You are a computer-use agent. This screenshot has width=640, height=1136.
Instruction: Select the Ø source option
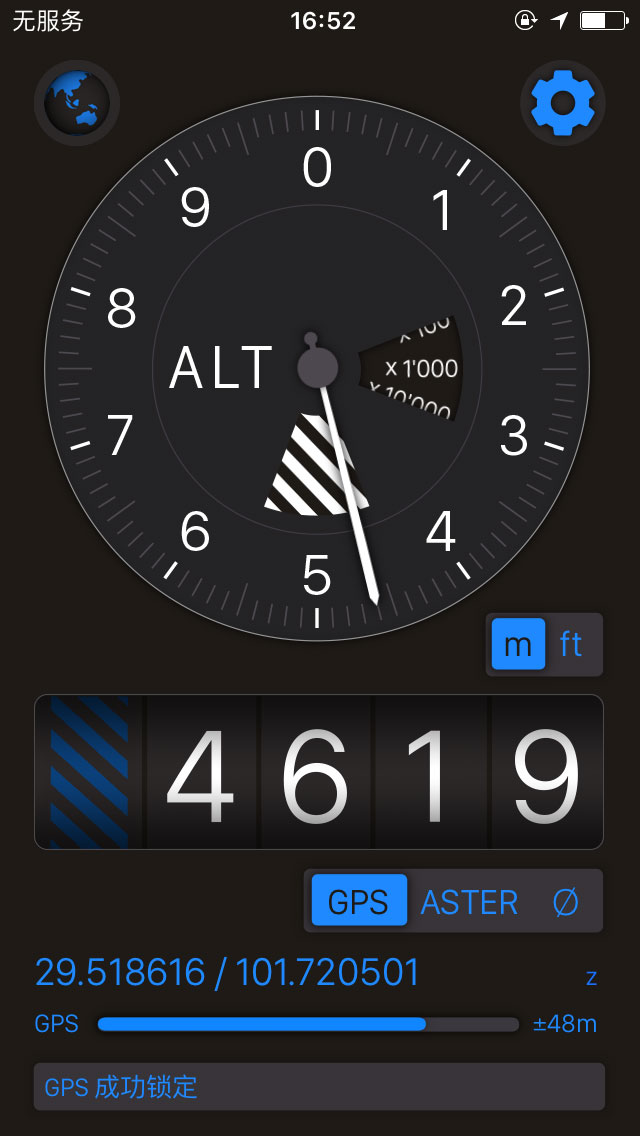click(x=565, y=901)
